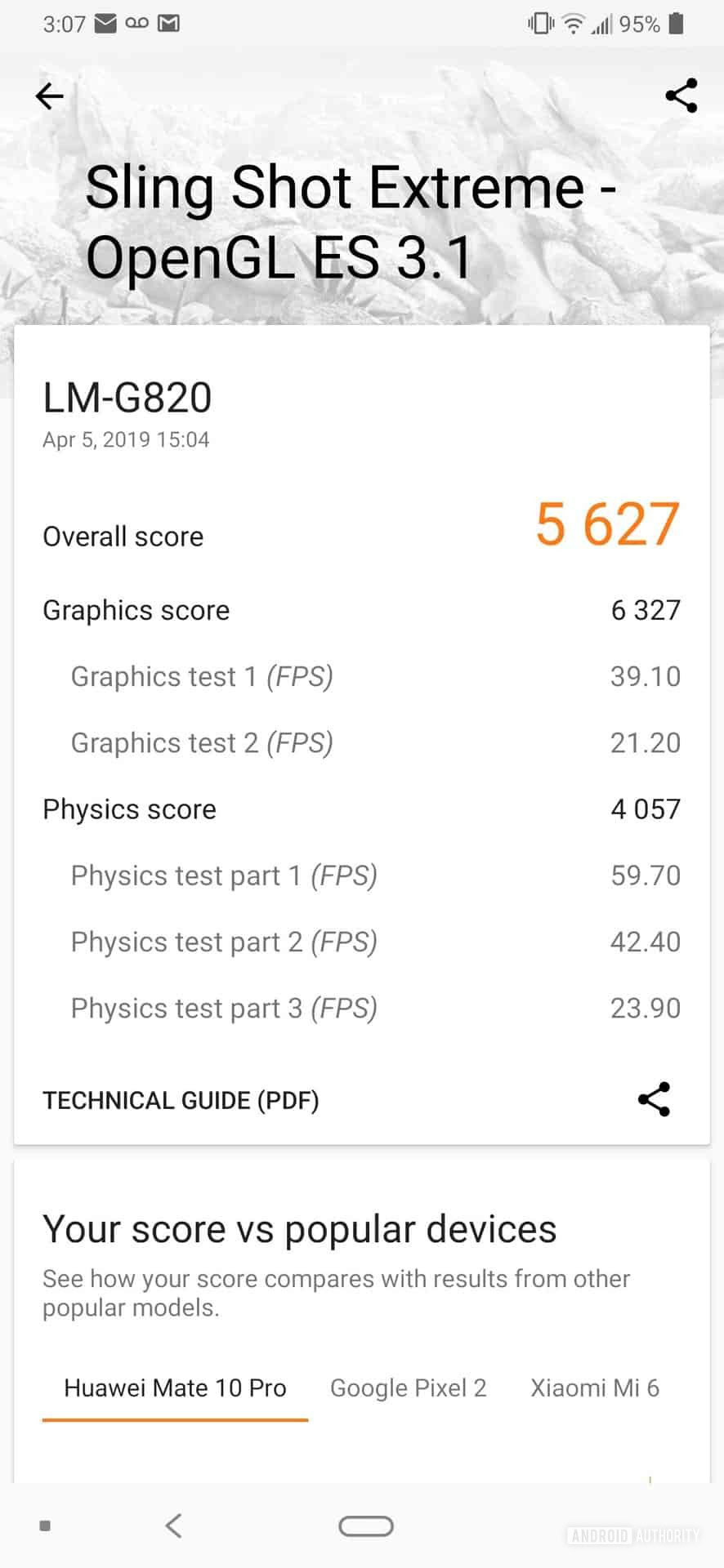Tap the system back navigation button
724x1568 pixels.
pos(173,1526)
